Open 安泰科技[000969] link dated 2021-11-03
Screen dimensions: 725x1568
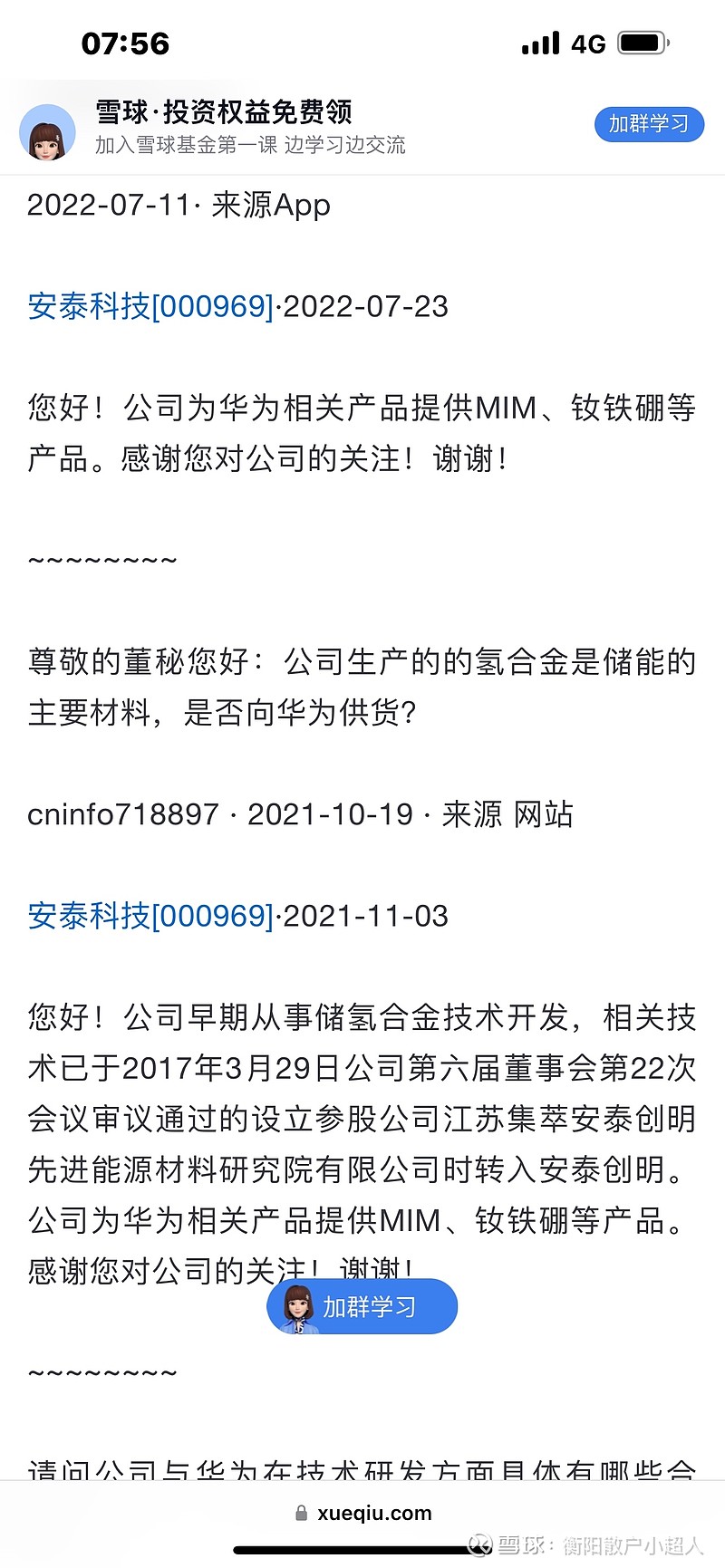click(x=150, y=916)
